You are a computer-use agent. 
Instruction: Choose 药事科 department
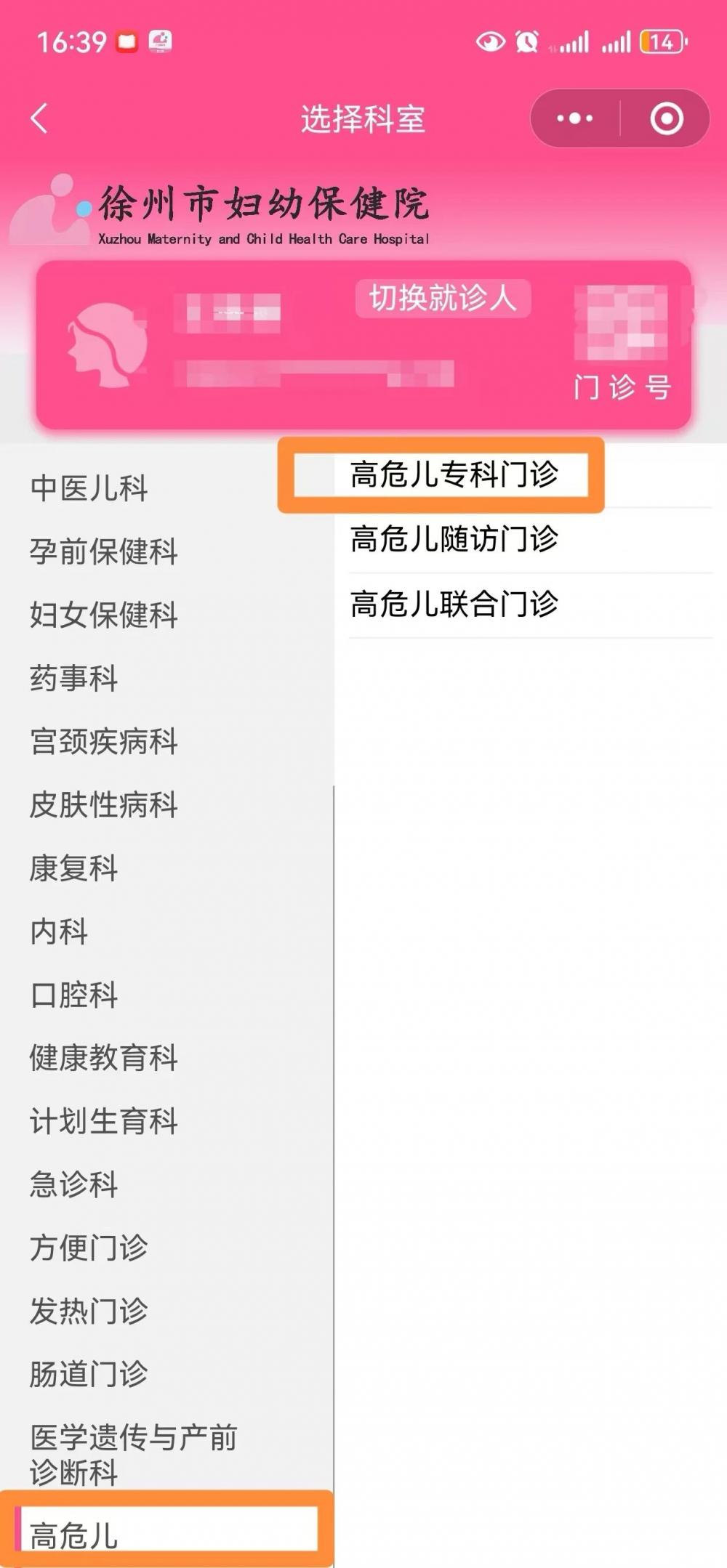click(x=73, y=678)
